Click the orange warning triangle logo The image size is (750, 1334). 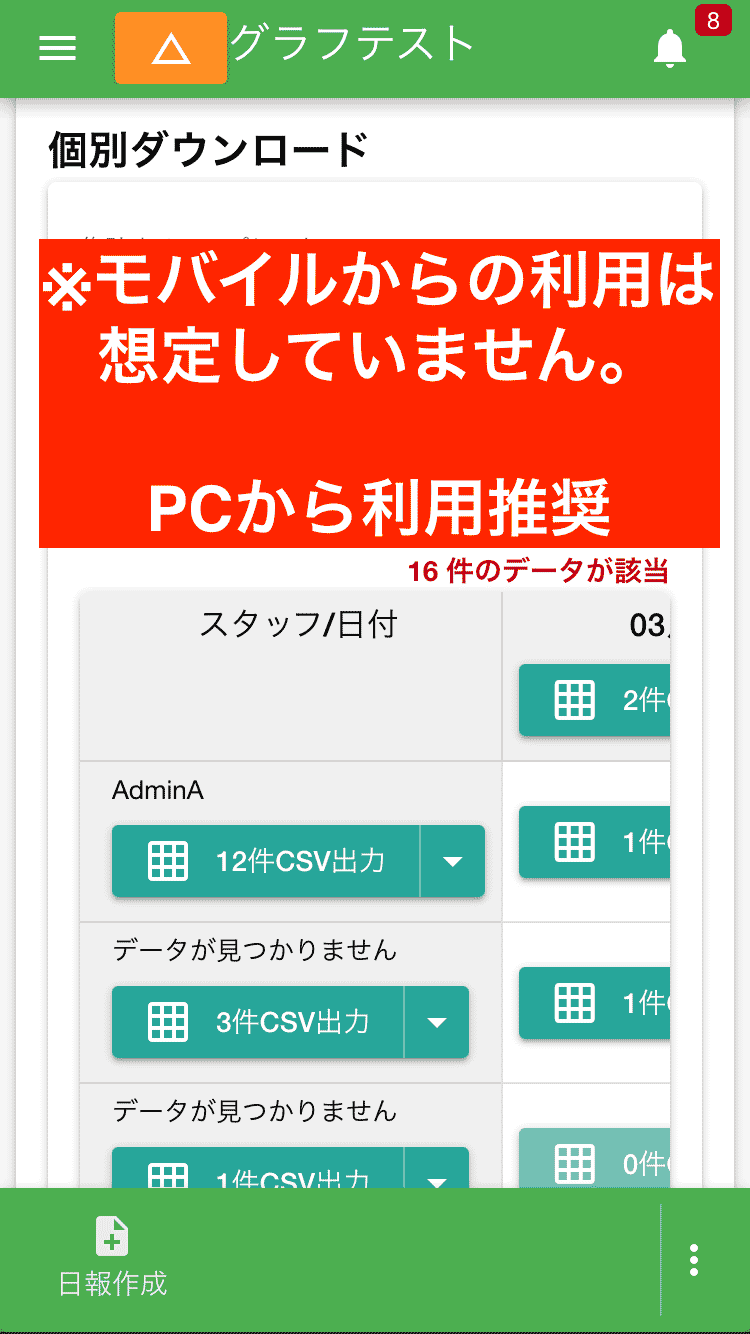(x=171, y=47)
